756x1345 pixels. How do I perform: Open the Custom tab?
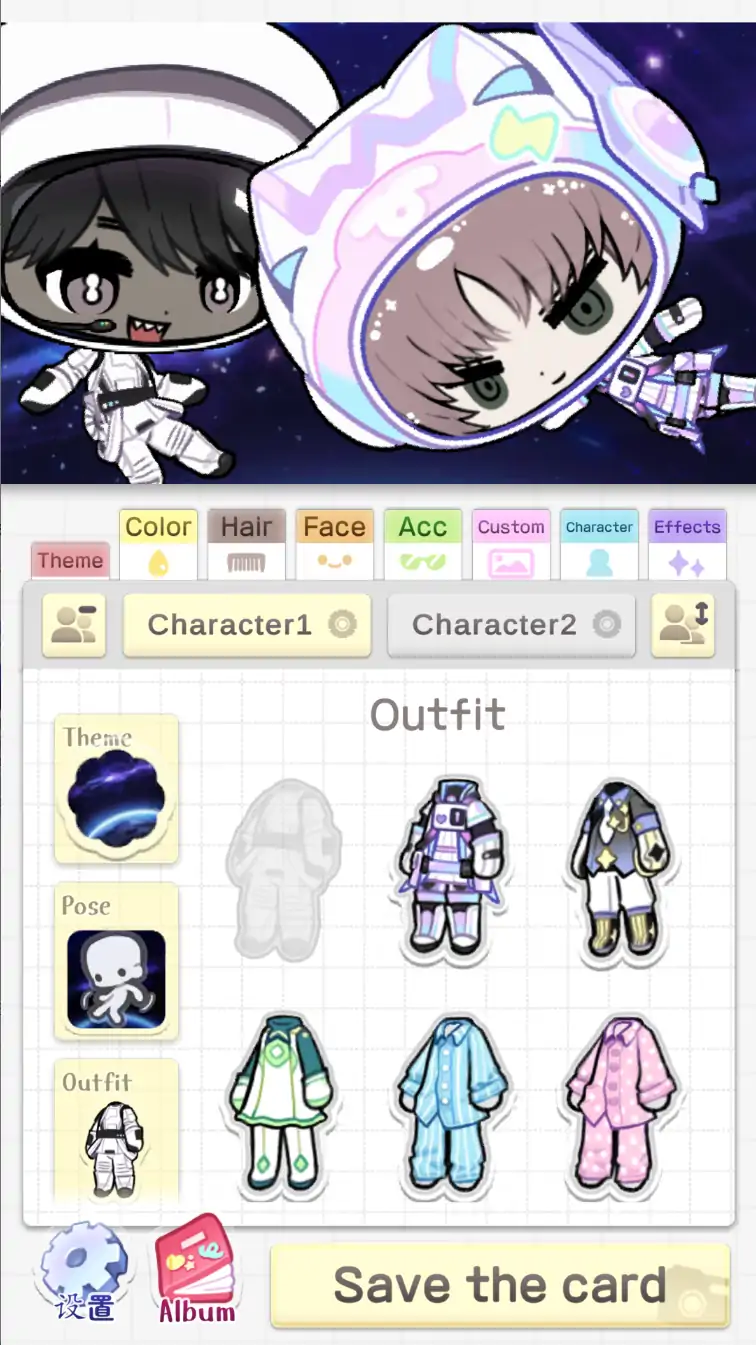pyautogui.click(x=510, y=544)
